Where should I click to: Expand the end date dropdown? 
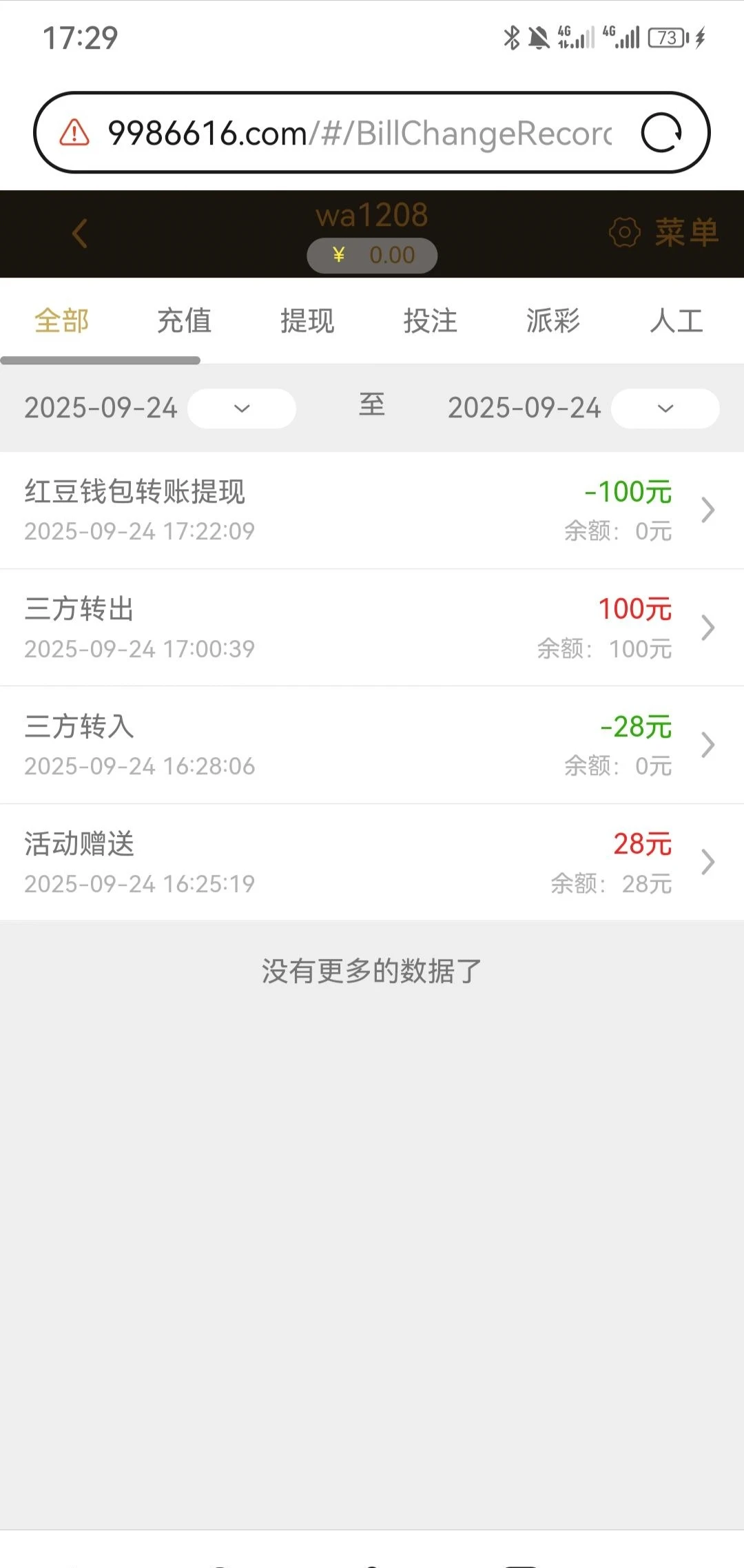click(x=665, y=409)
